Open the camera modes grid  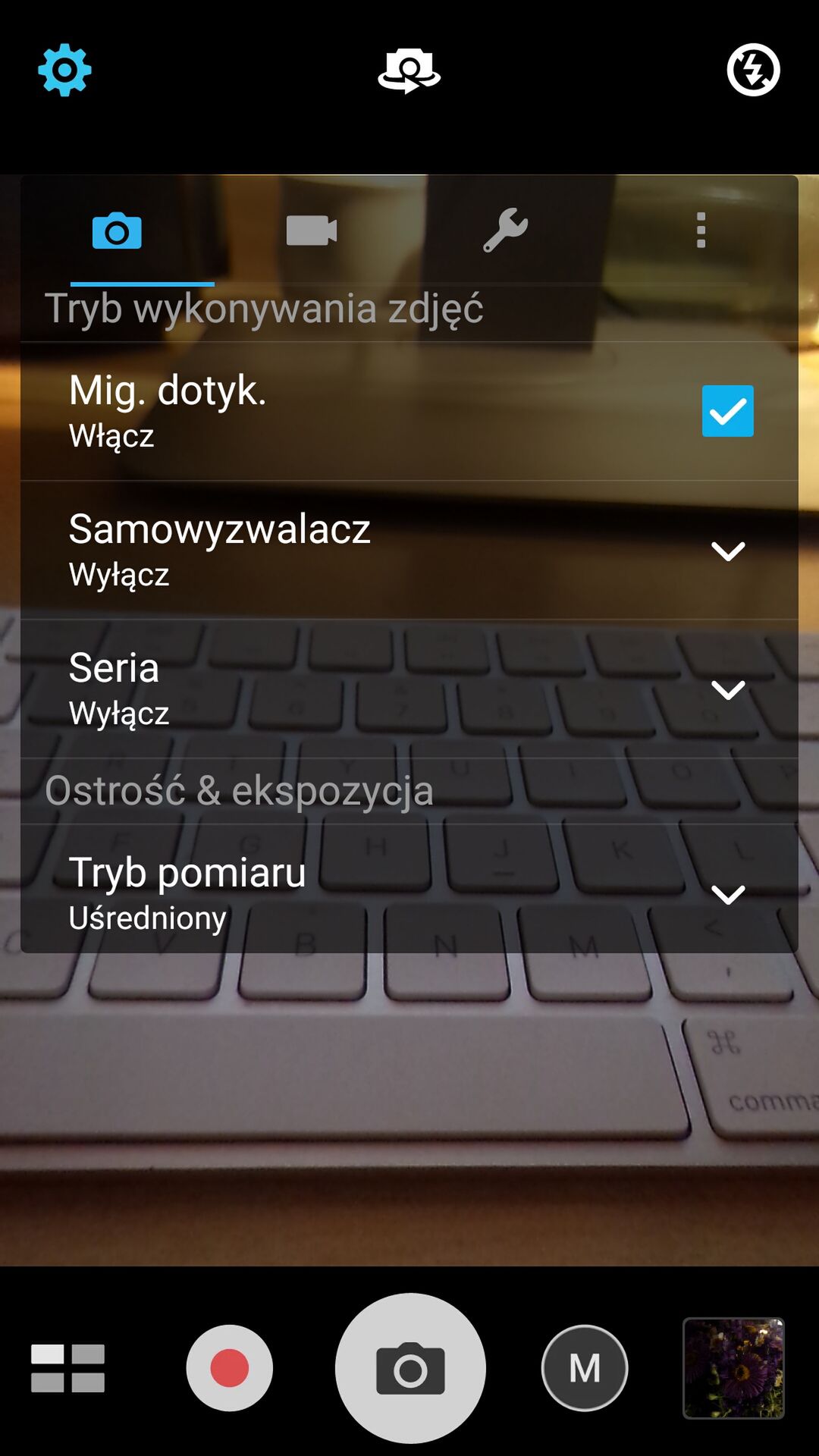tap(67, 1368)
